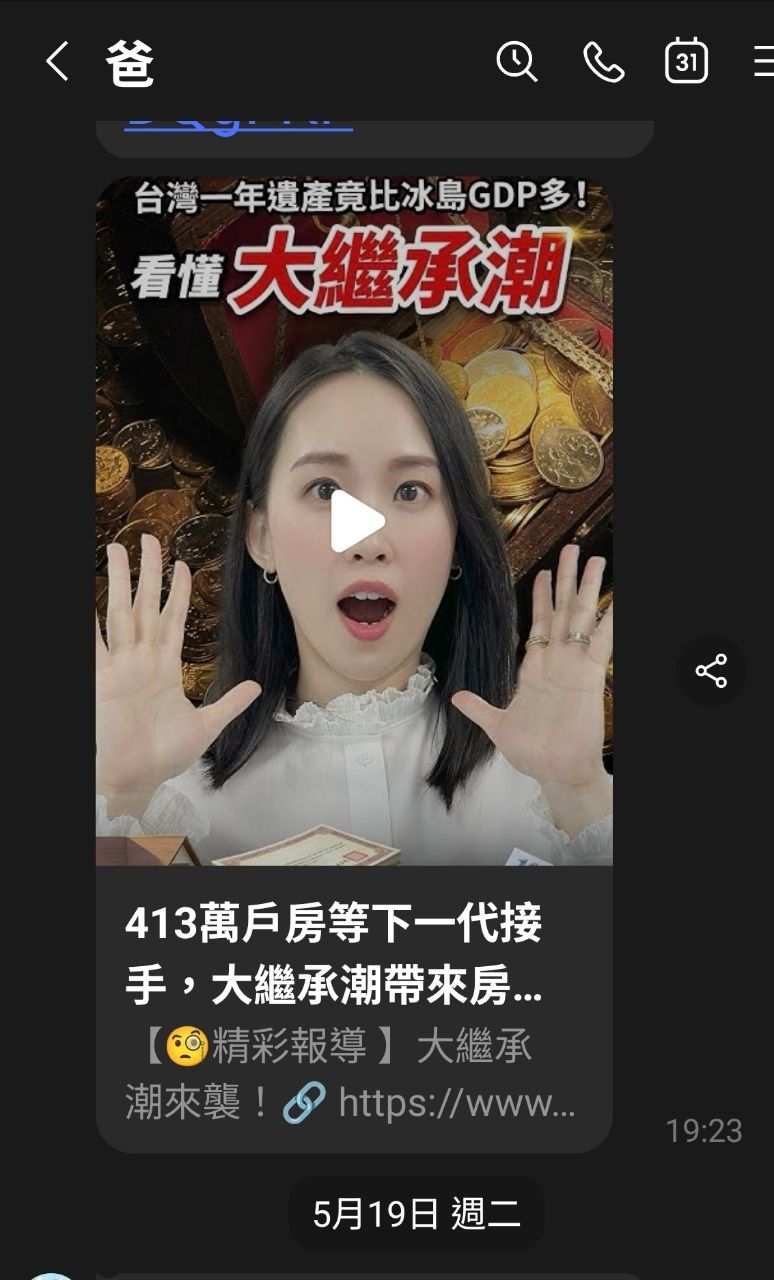
Task: Open the partially visible blue link above
Action: [238, 126]
